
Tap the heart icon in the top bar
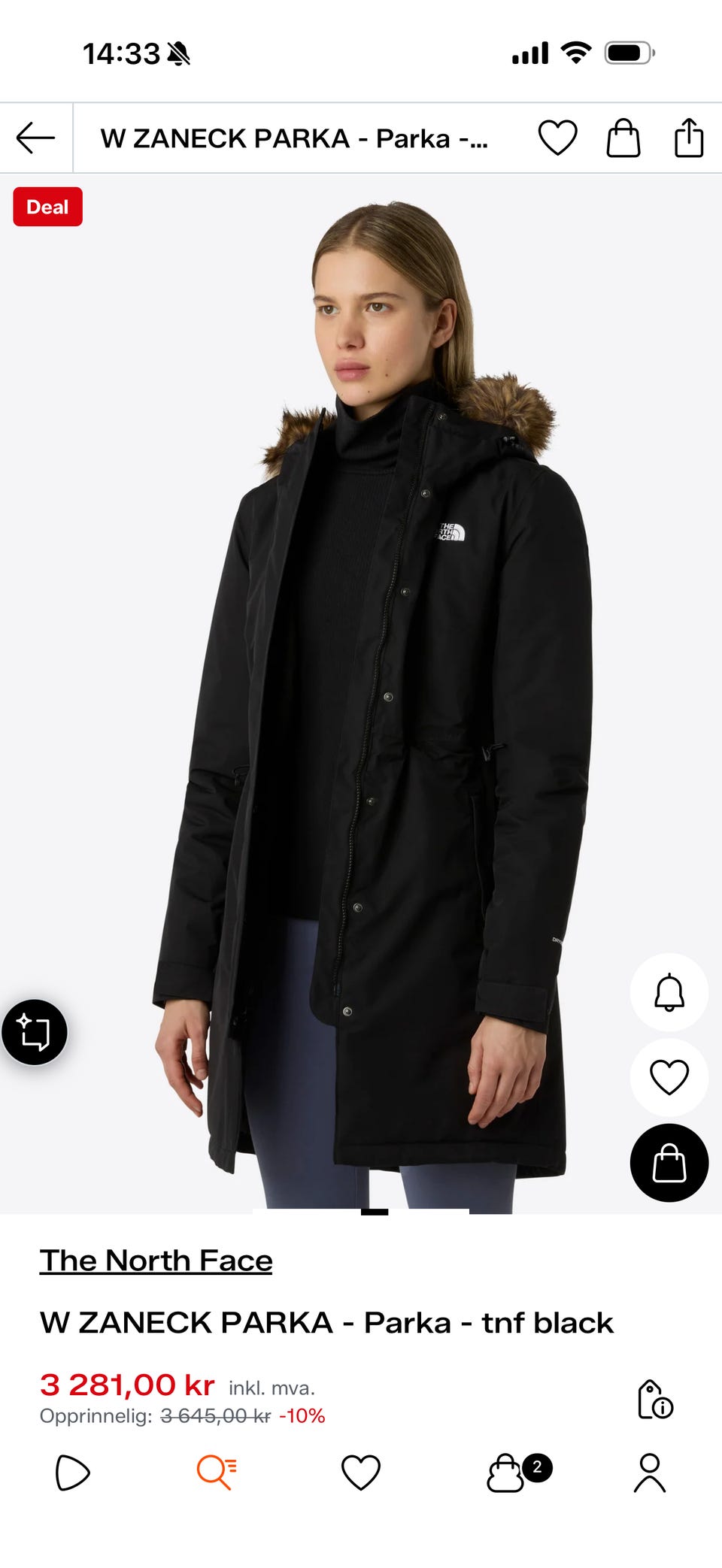(557, 138)
